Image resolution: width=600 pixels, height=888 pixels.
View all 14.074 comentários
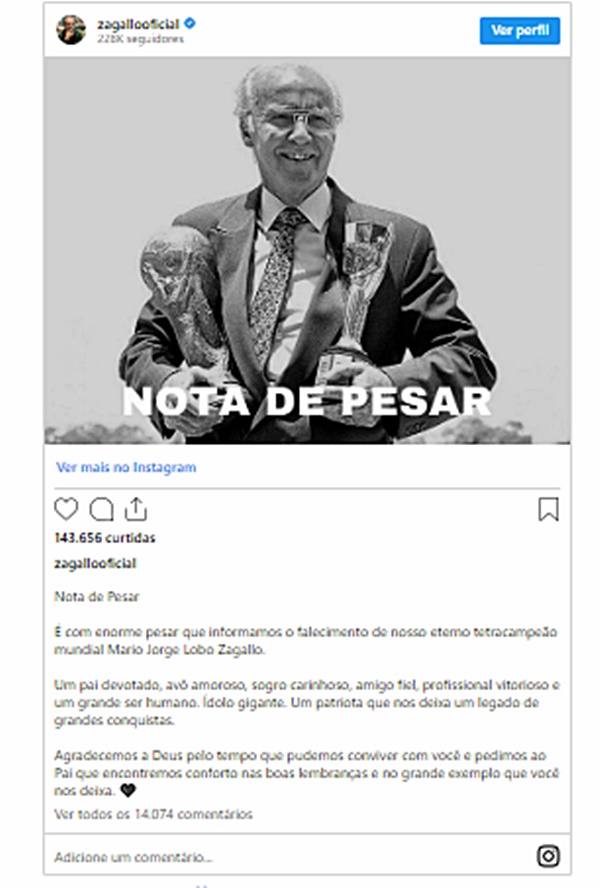coord(153,814)
